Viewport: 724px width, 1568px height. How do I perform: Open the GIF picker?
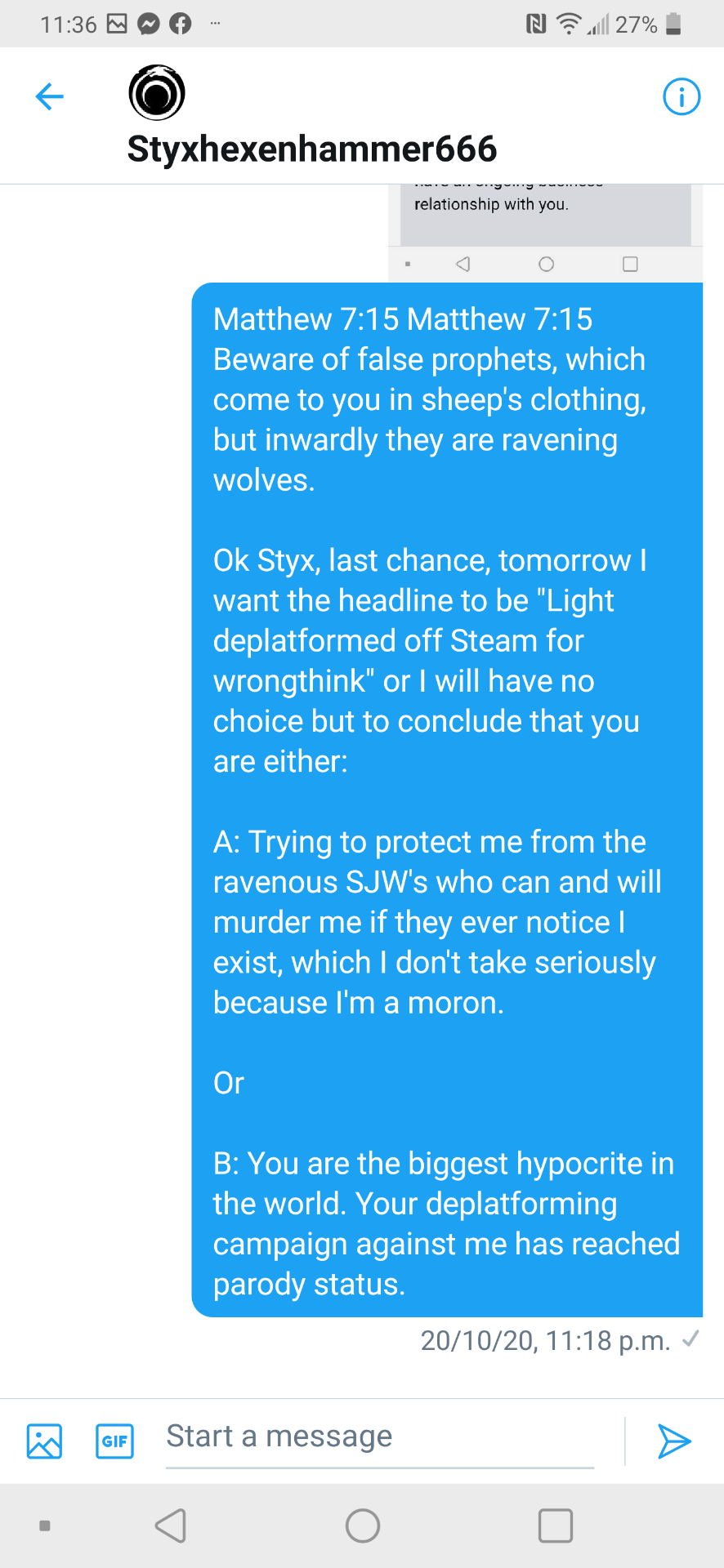coord(114,1441)
